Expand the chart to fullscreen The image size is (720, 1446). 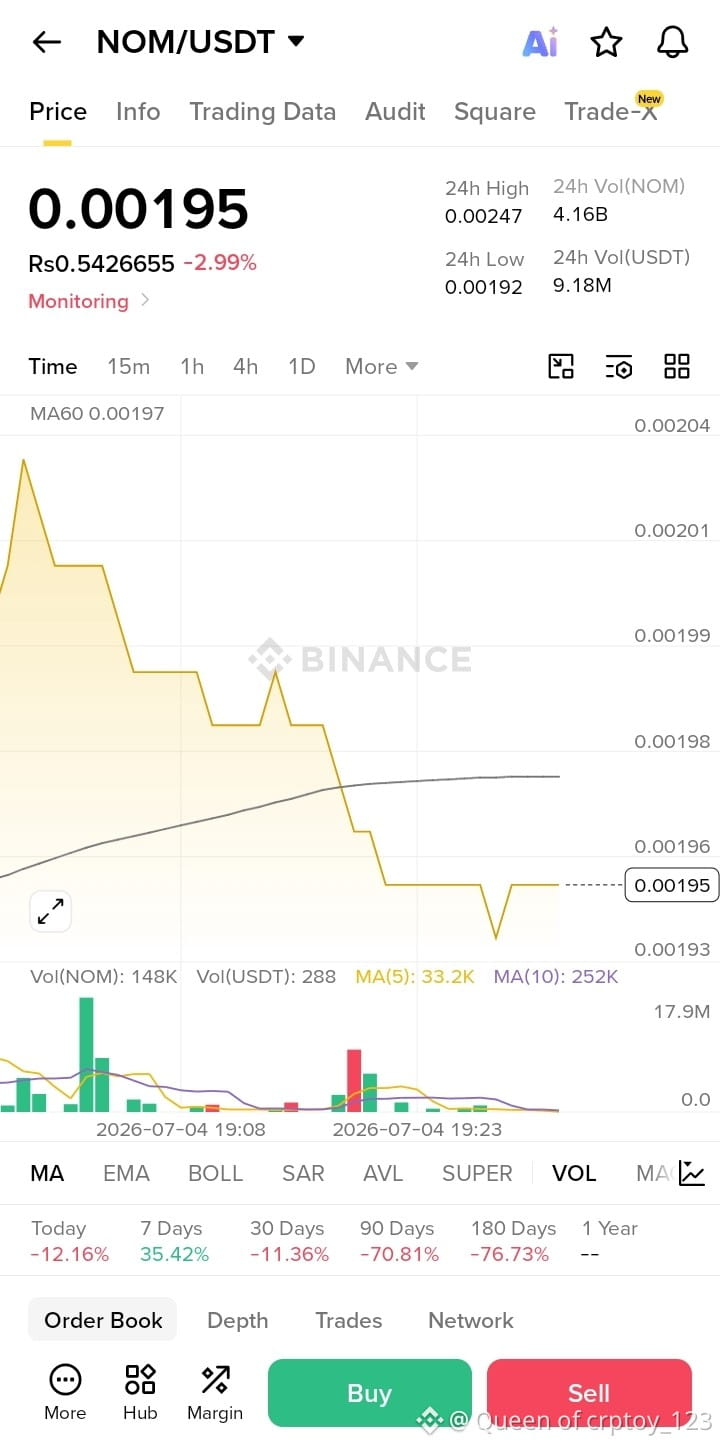50,911
